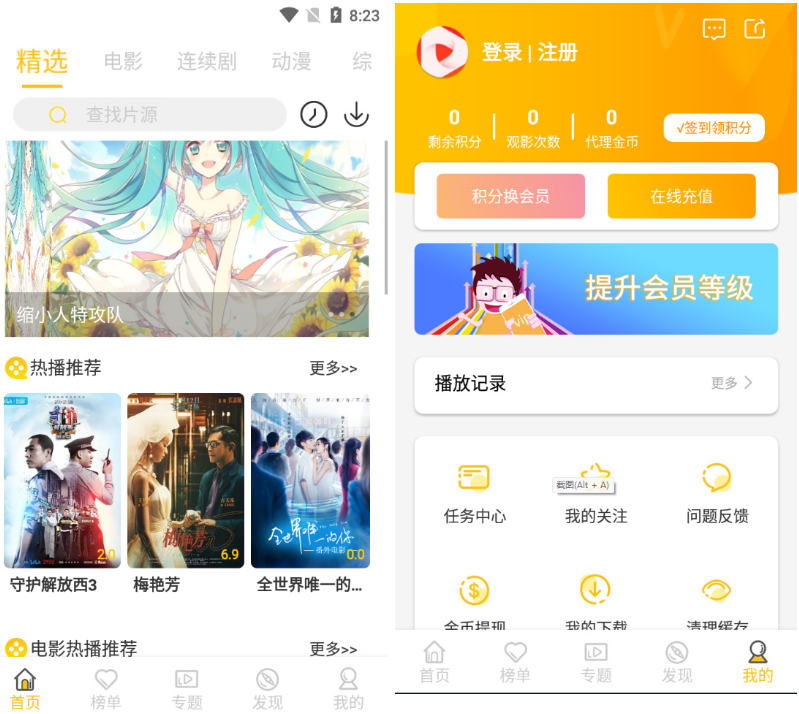Viewport: 799px width, 714px height.
Task: Tap the 查找片源 search box
Action: 150,115
